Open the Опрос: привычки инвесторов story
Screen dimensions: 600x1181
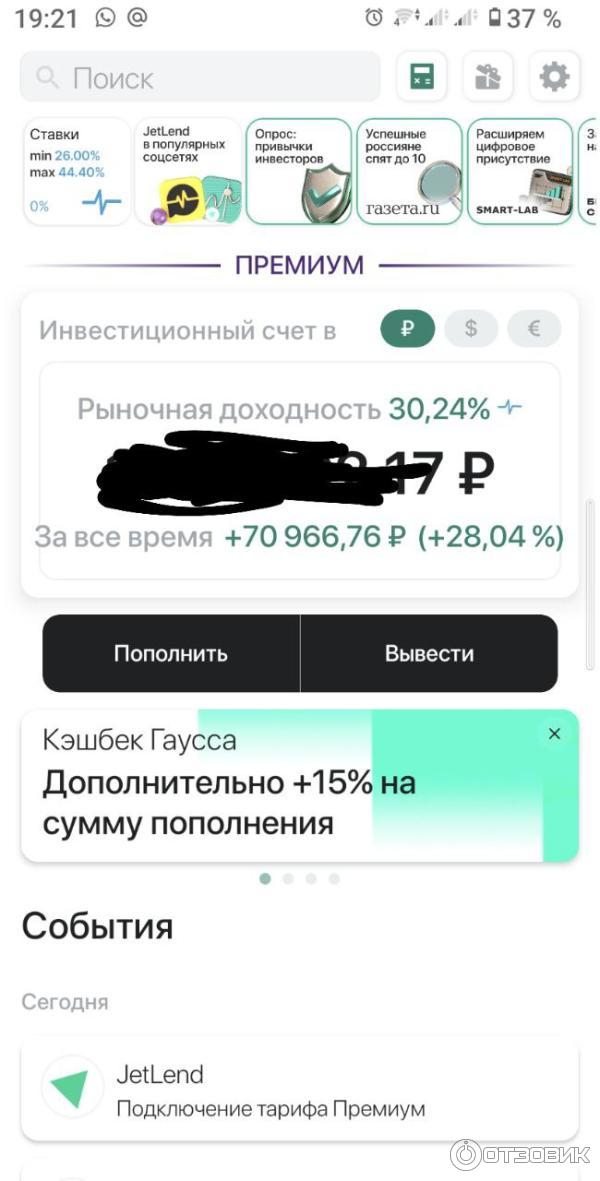coord(299,172)
